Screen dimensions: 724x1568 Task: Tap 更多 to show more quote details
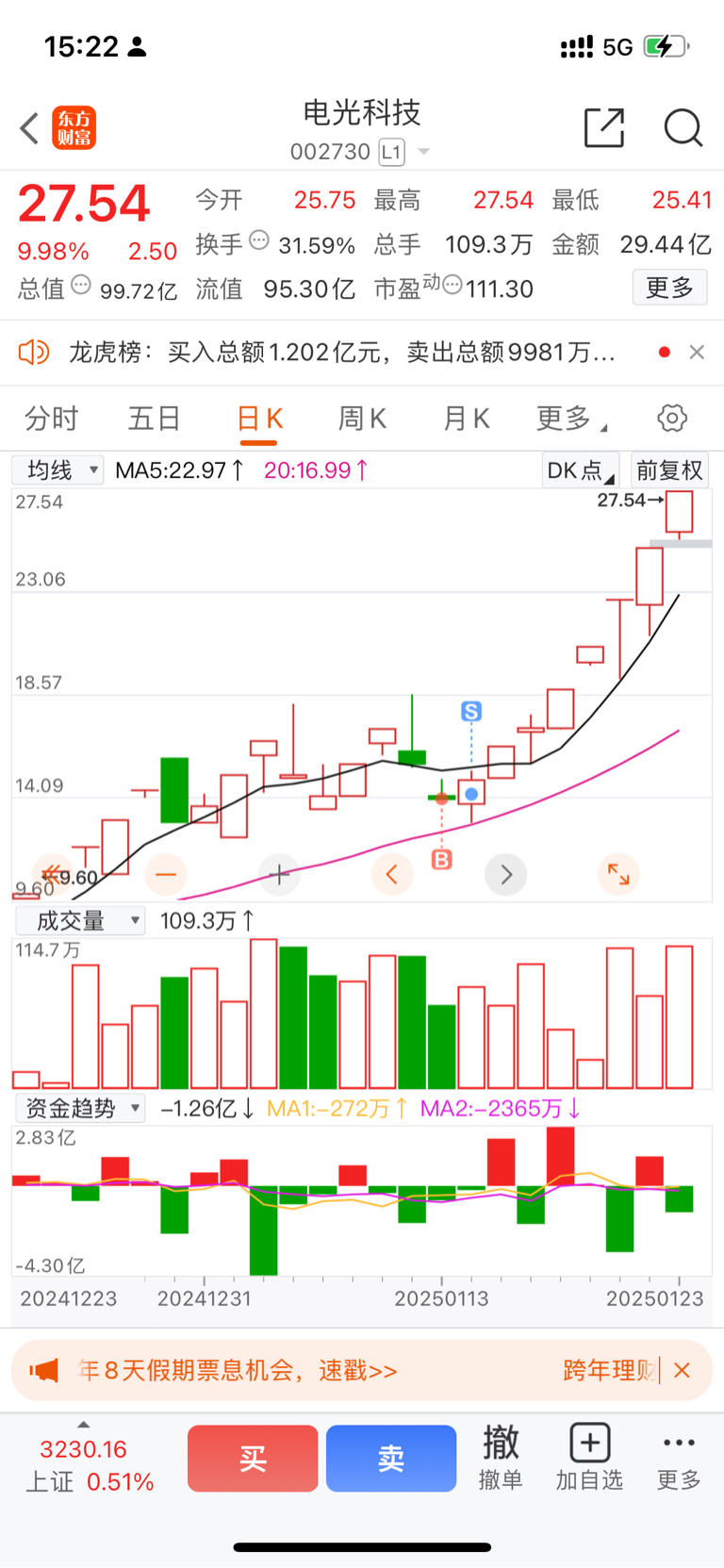(x=669, y=288)
